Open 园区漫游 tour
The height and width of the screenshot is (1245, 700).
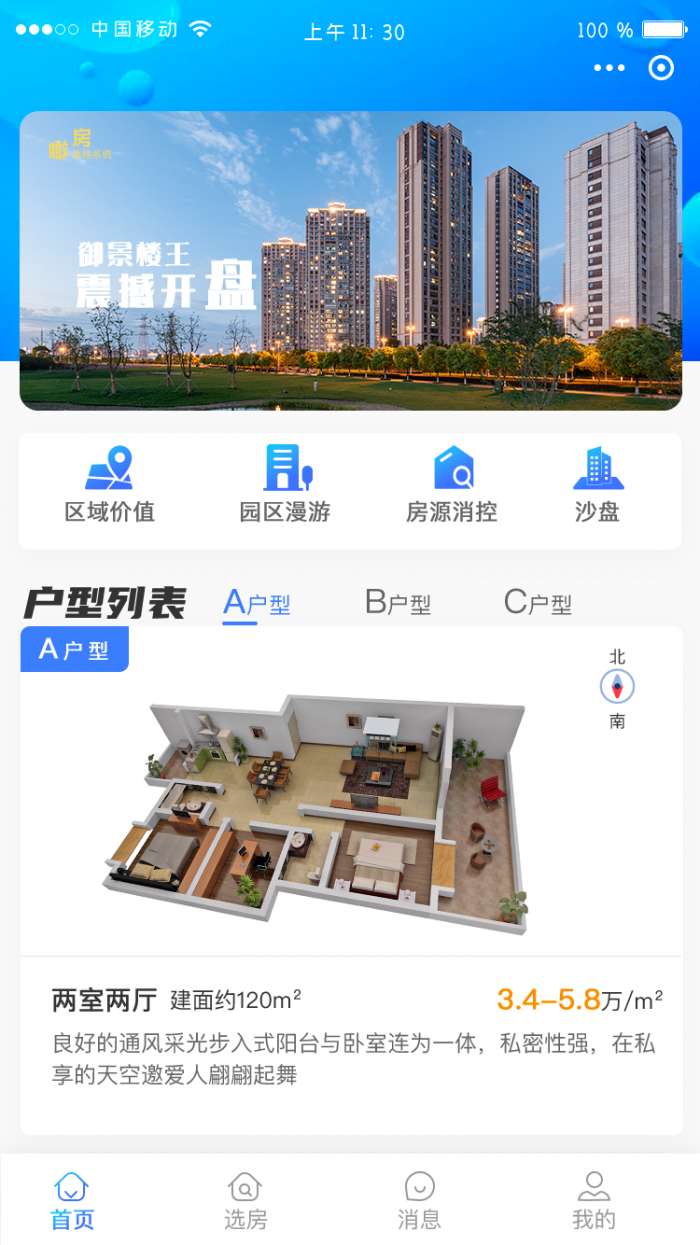tap(285, 486)
